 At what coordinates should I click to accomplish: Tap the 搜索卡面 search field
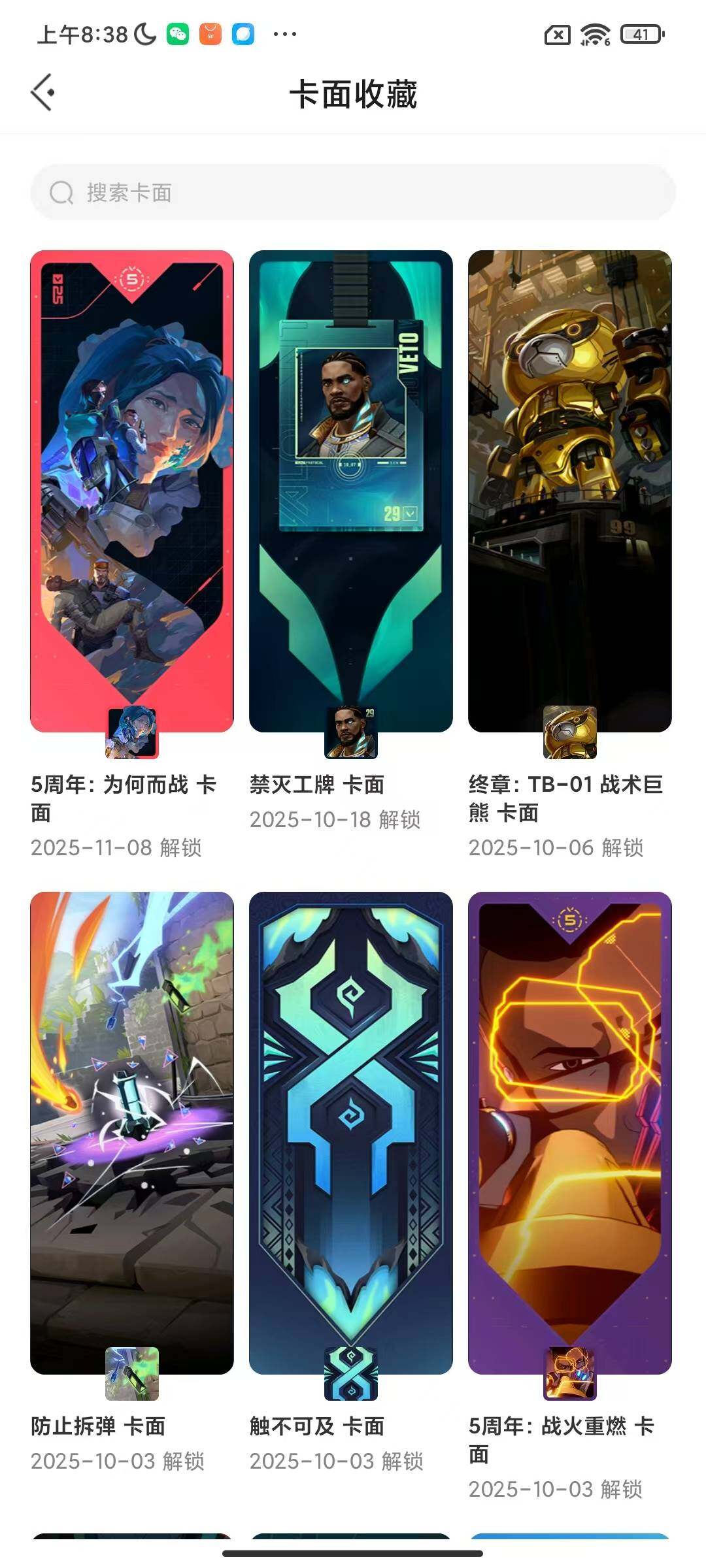353,193
